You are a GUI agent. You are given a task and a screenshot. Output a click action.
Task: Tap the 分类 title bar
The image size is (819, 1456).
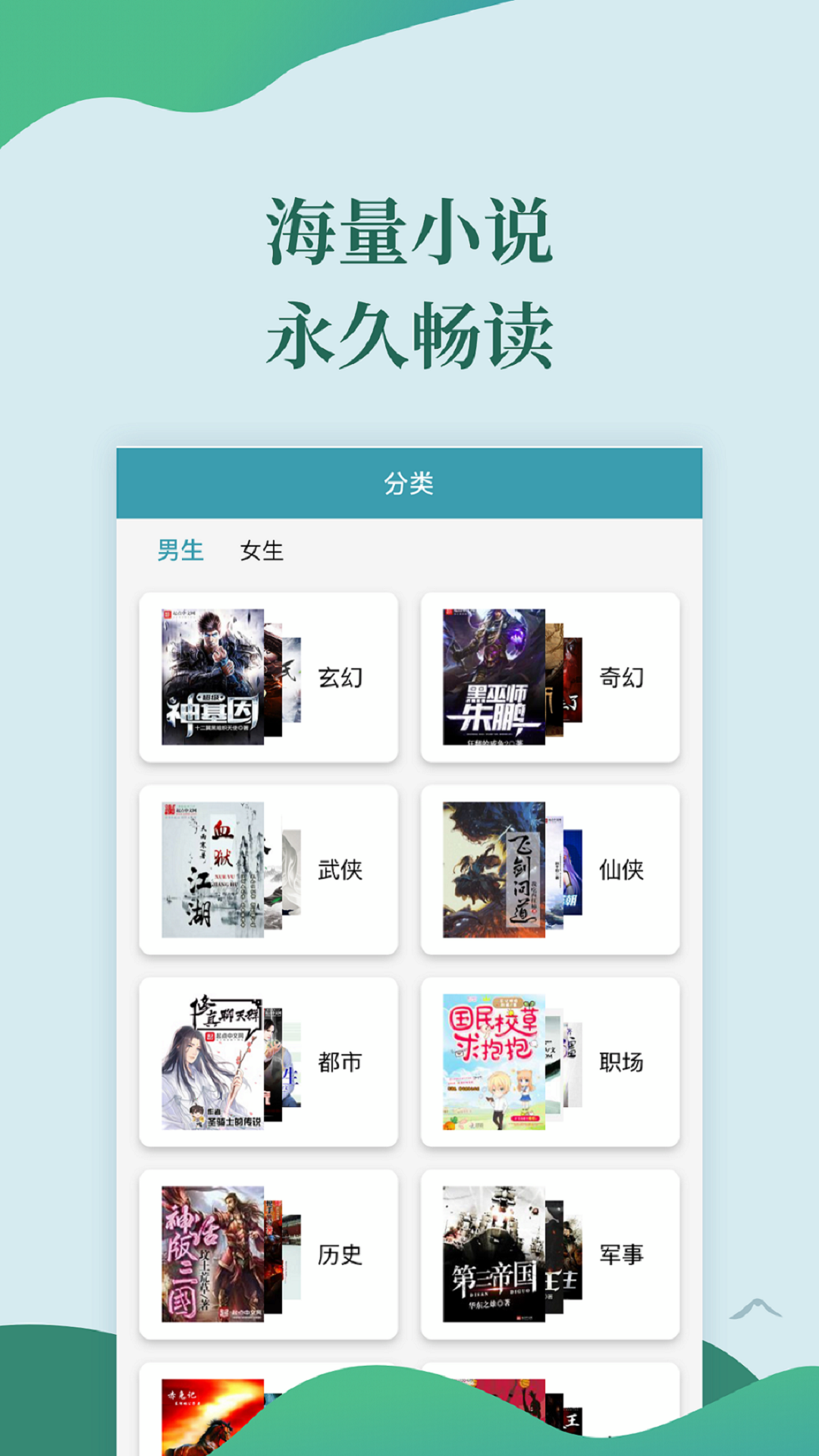pos(409,485)
